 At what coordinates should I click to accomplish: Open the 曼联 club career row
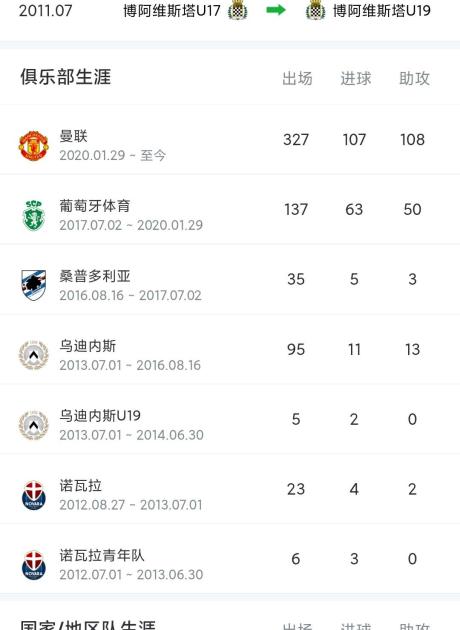point(230,140)
